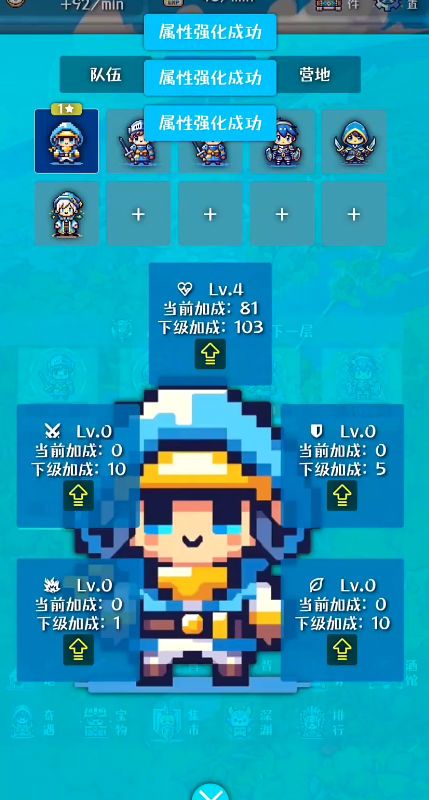Upgrade the shield defense attribute
429x800 pixels.
point(342,495)
